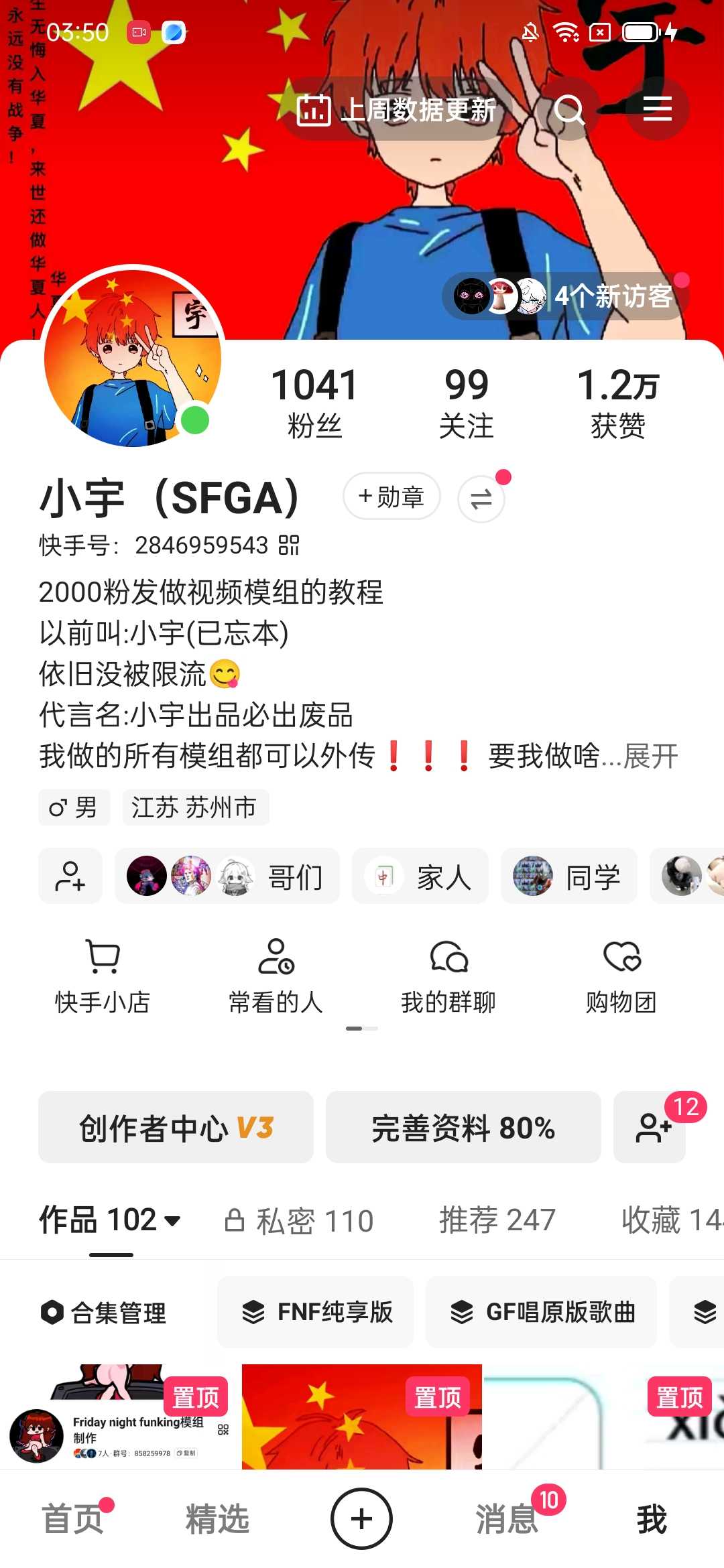Screen dimensions: 724x1568
Task: Add a badge with +勋章
Action: coord(391,497)
